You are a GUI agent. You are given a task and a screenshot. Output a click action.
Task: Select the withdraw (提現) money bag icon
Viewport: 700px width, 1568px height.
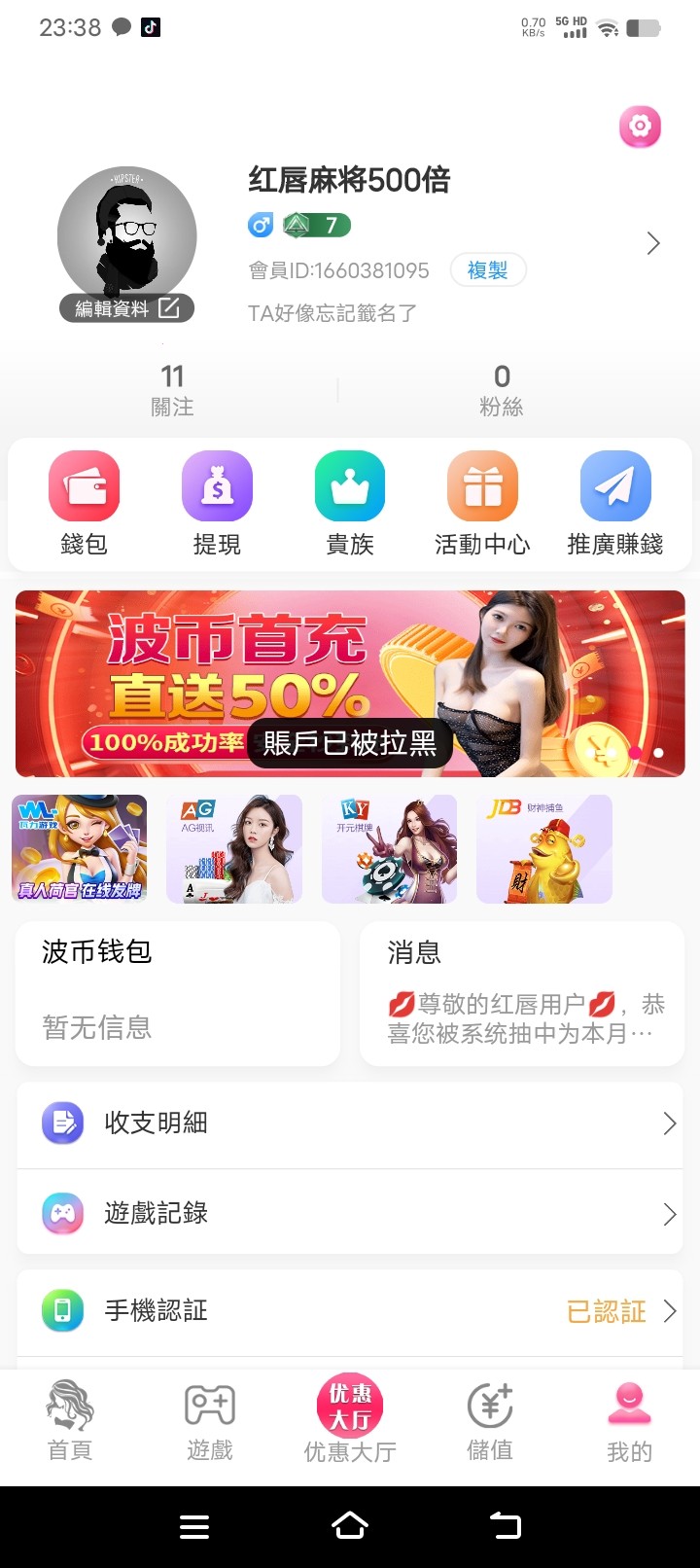click(217, 485)
